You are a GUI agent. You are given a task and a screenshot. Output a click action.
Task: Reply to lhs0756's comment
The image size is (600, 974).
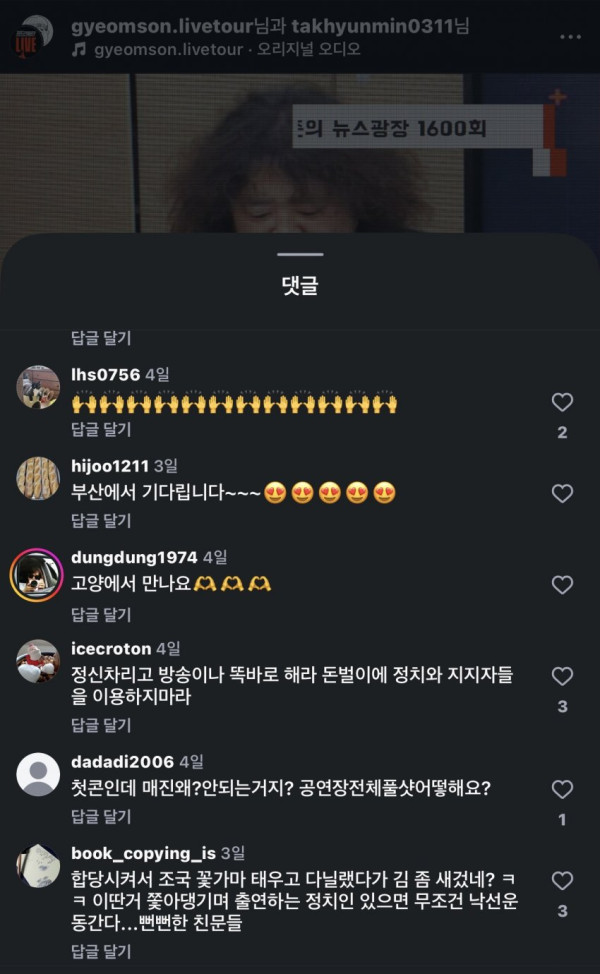[101, 429]
